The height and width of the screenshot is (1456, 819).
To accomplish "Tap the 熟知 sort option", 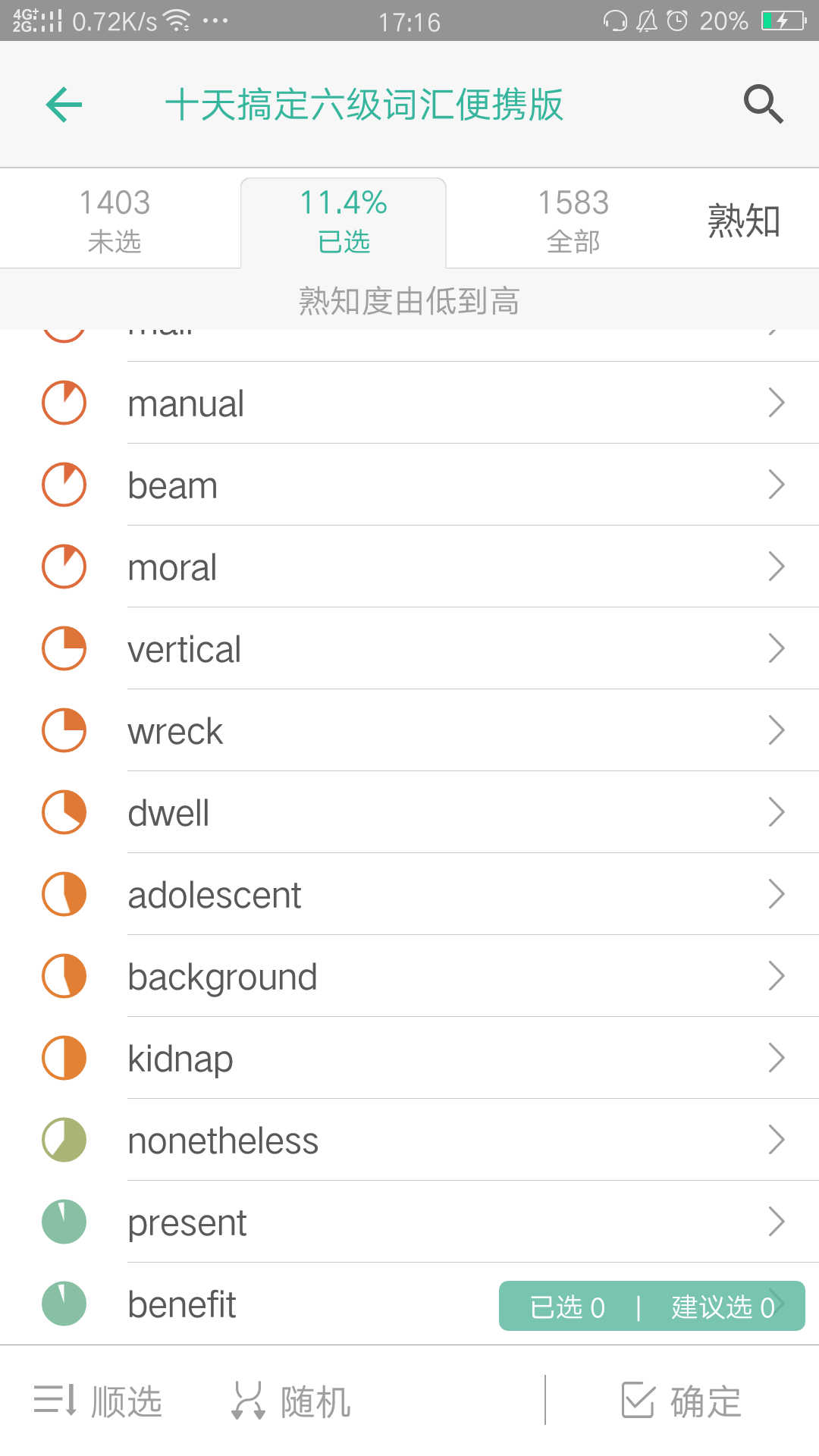I will click(x=744, y=221).
